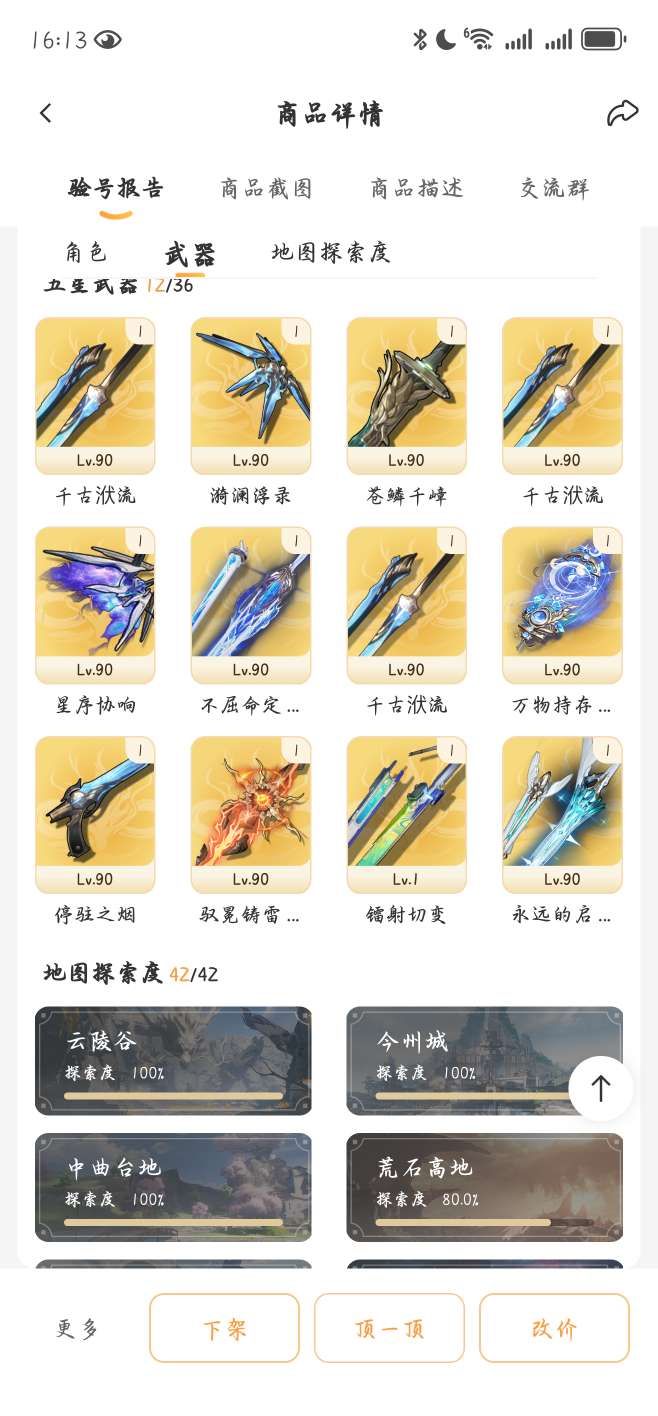658x1416 pixels.
Task: Go back from 商品详情 page
Action: click(x=45, y=114)
